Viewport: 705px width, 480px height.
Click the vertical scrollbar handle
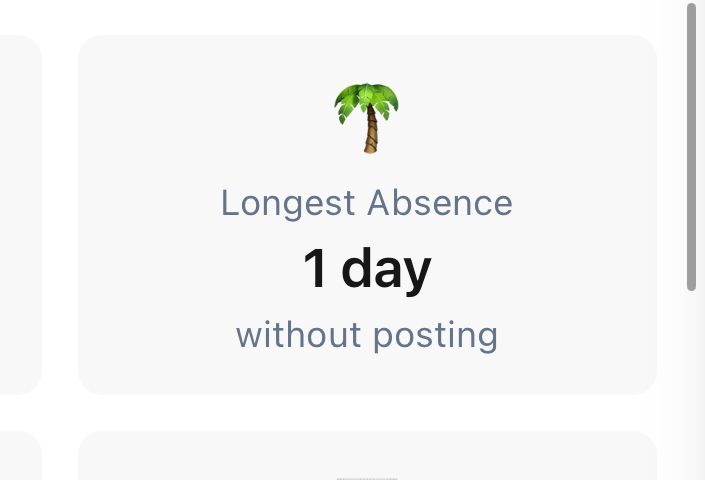[x=692, y=147]
